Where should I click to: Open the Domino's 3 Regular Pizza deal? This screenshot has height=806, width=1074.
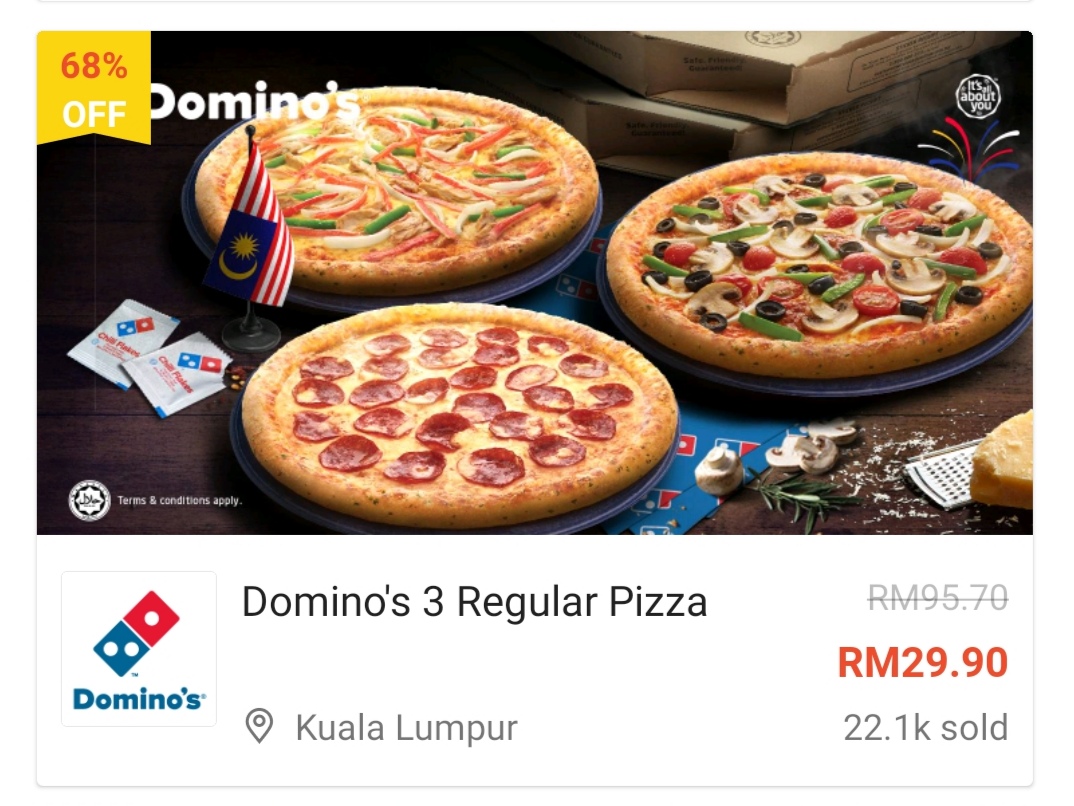coord(474,602)
